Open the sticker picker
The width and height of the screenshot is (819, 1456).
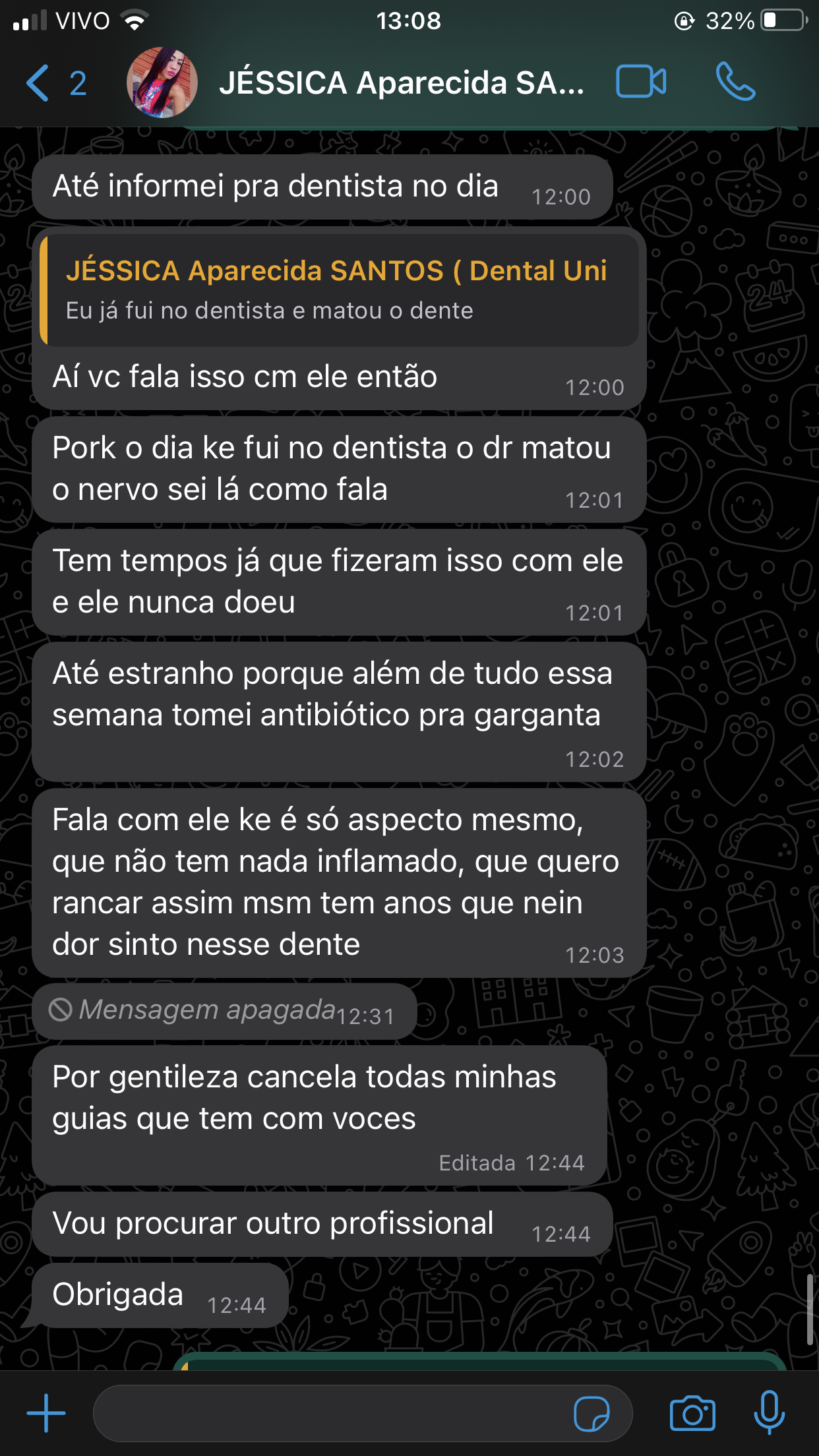pyautogui.click(x=591, y=1414)
